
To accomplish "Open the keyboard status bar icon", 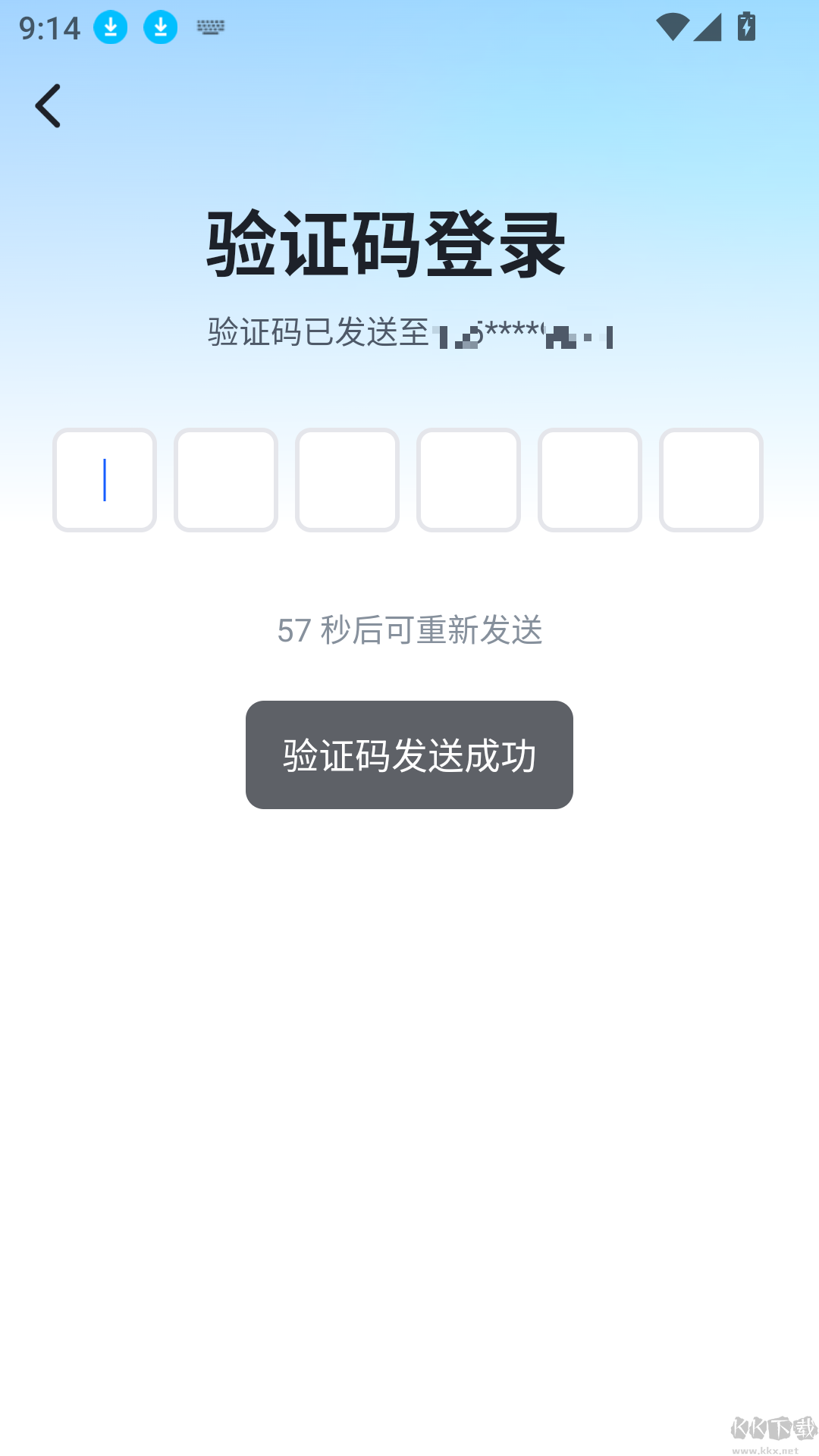I will coord(209,28).
